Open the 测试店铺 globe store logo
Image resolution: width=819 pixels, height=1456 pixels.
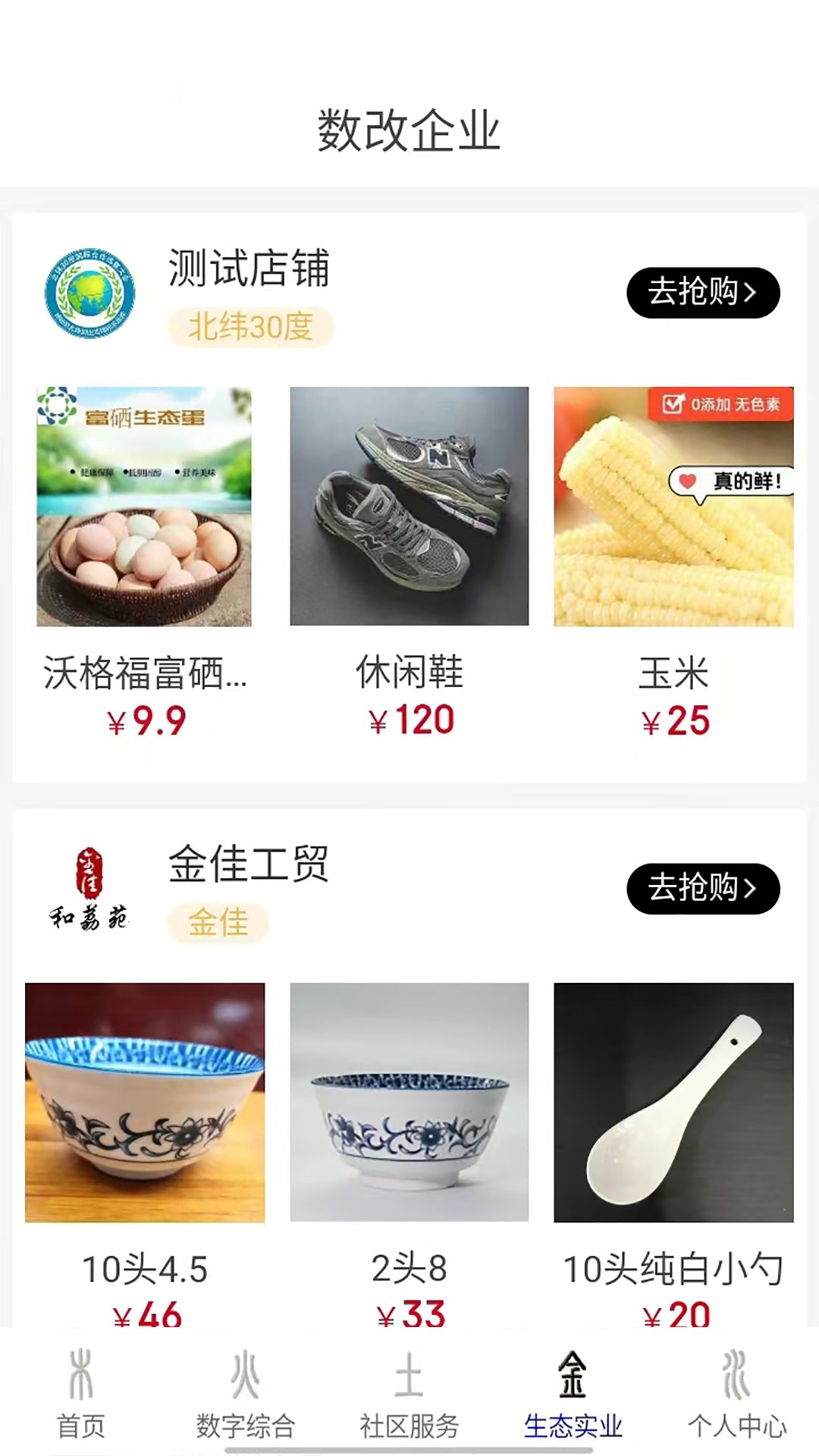89,294
